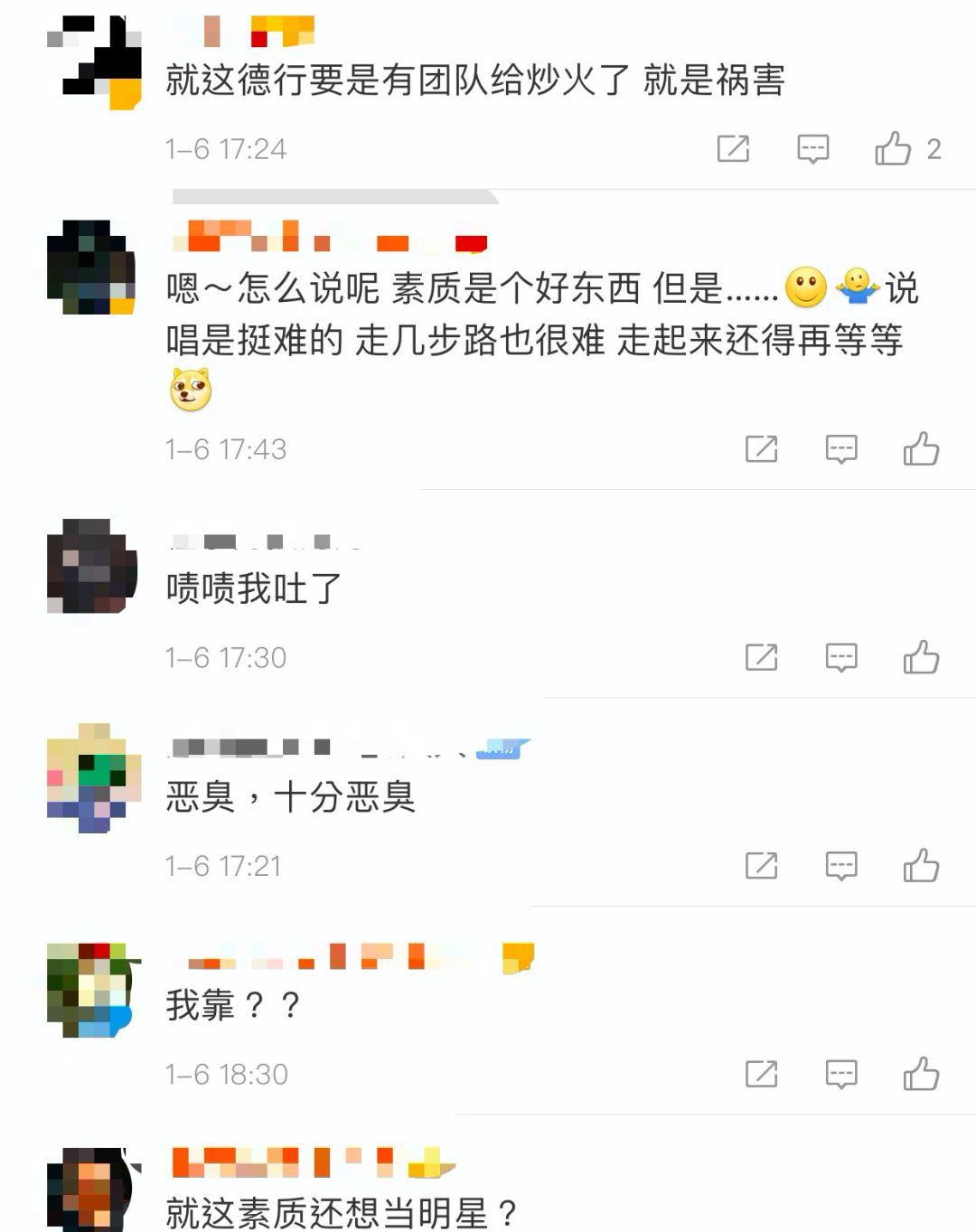
Task: Tap the shrug emoji in the 17:43 comment
Action: 858,289
